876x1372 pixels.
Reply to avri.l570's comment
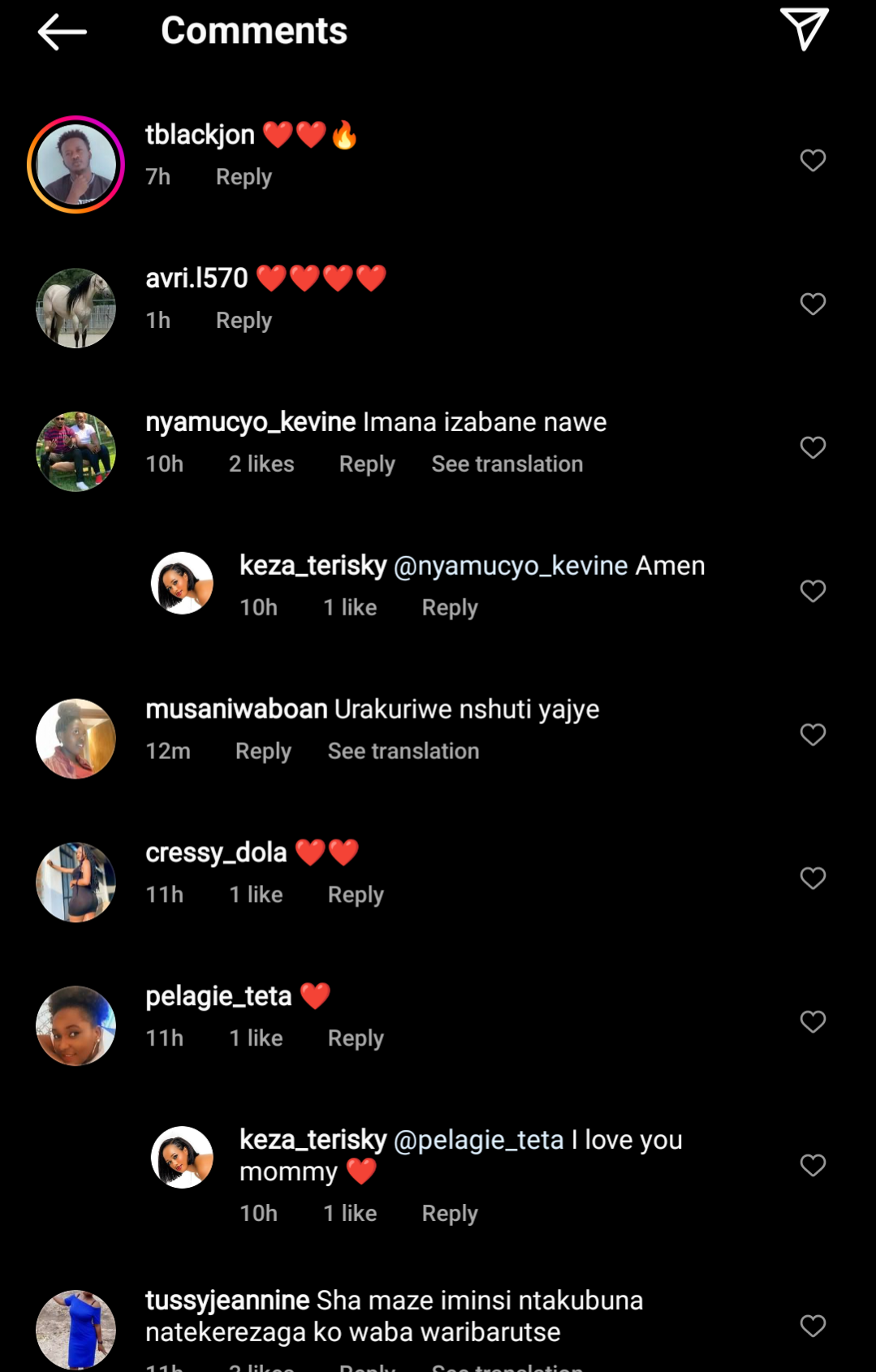[x=244, y=321]
